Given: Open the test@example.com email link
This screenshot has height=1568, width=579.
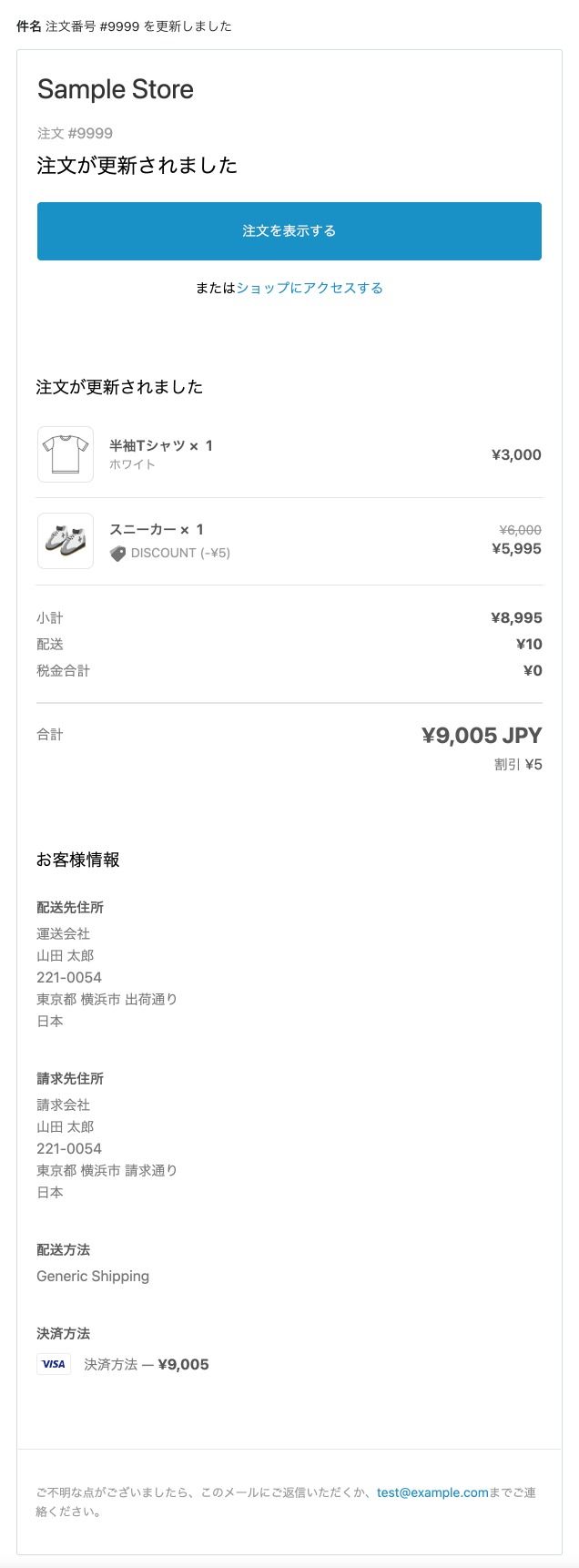Looking at the screenshot, I should (x=432, y=1492).
